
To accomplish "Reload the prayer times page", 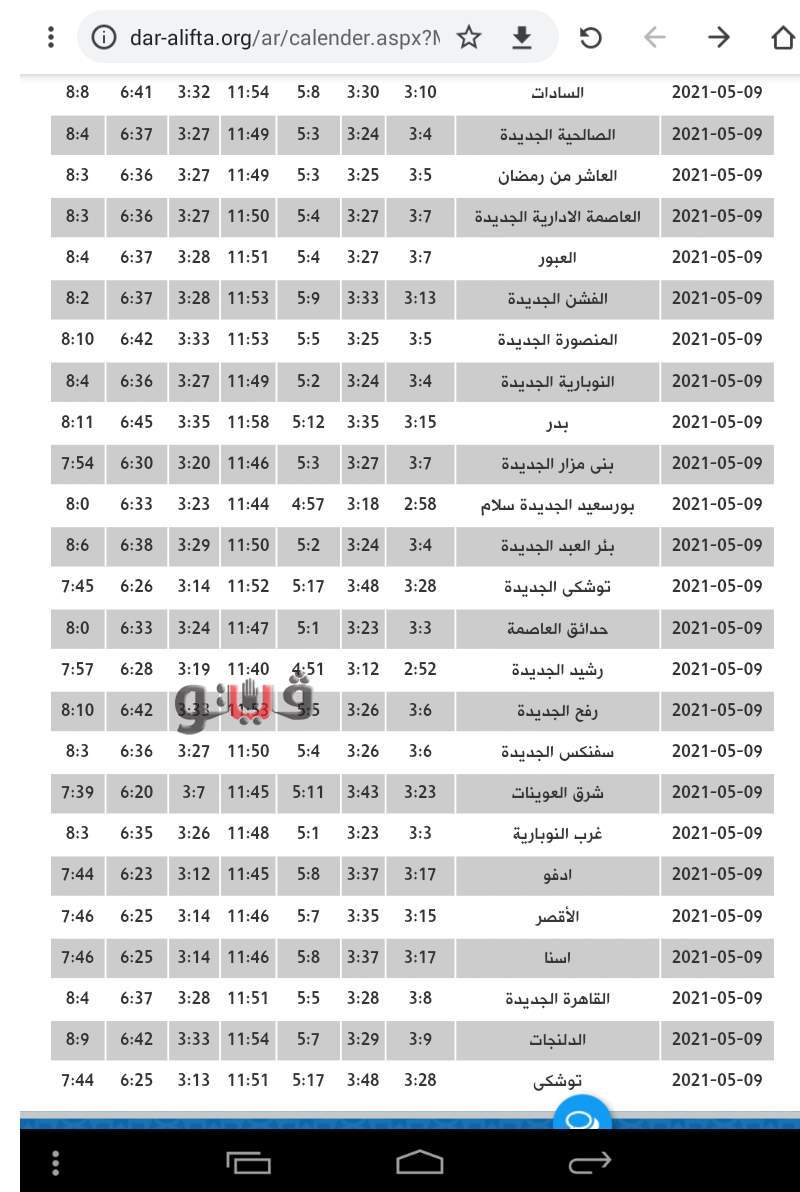I will [591, 38].
